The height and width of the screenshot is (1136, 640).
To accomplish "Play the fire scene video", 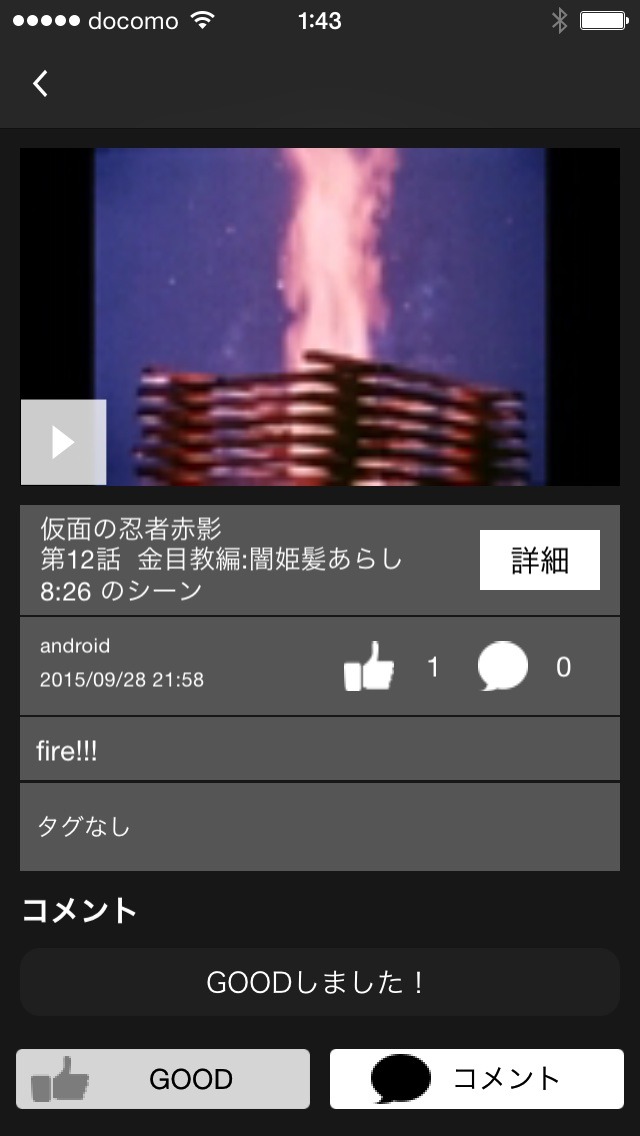I will coord(63,442).
